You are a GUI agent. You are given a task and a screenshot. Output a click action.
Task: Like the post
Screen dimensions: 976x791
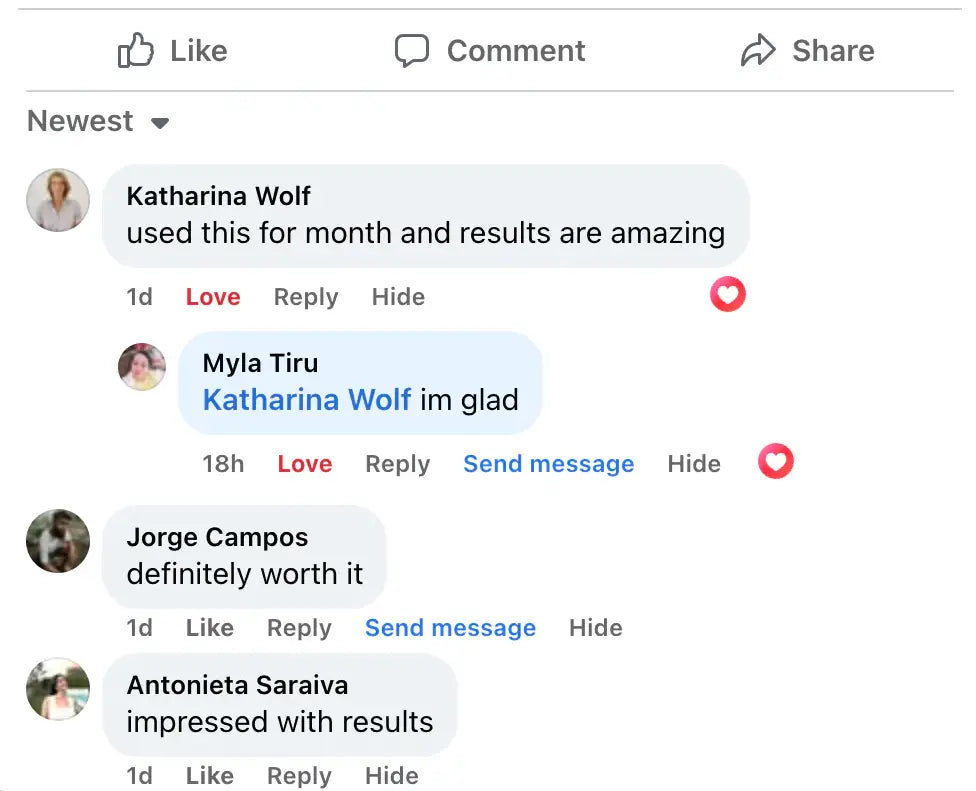click(173, 51)
